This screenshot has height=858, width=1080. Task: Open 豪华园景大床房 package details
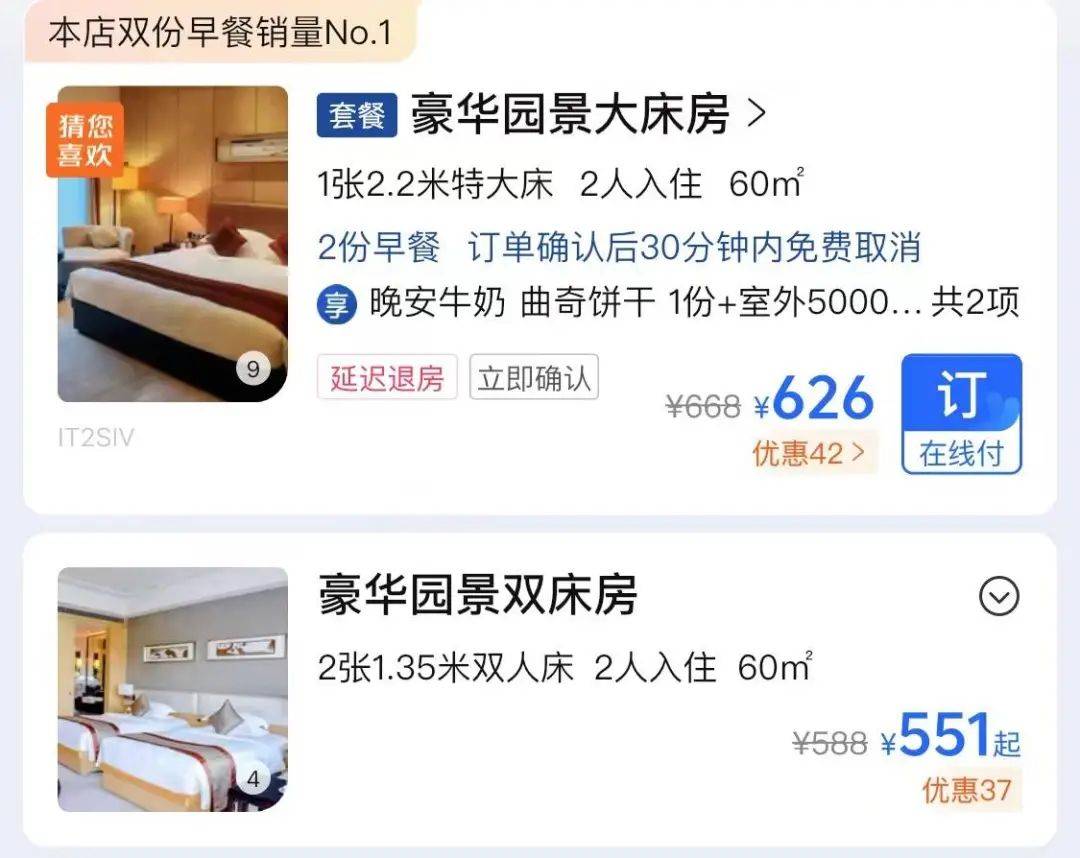[570, 115]
